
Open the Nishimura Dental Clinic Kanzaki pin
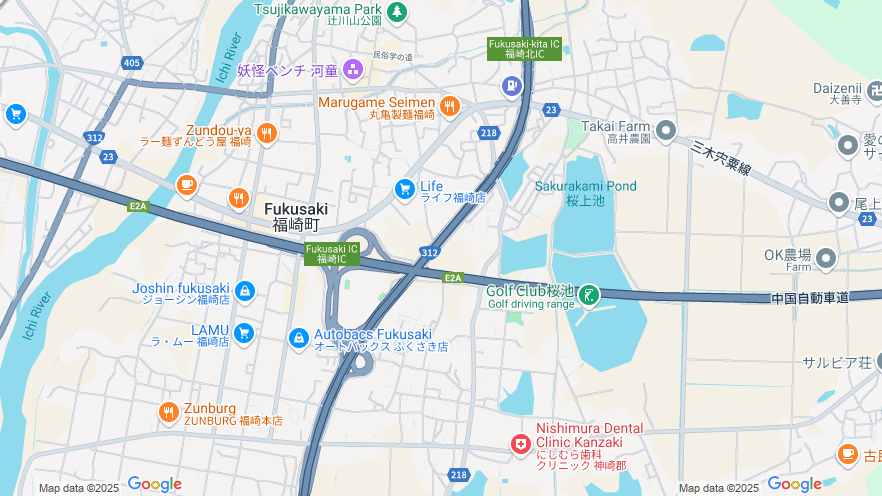click(x=520, y=444)
